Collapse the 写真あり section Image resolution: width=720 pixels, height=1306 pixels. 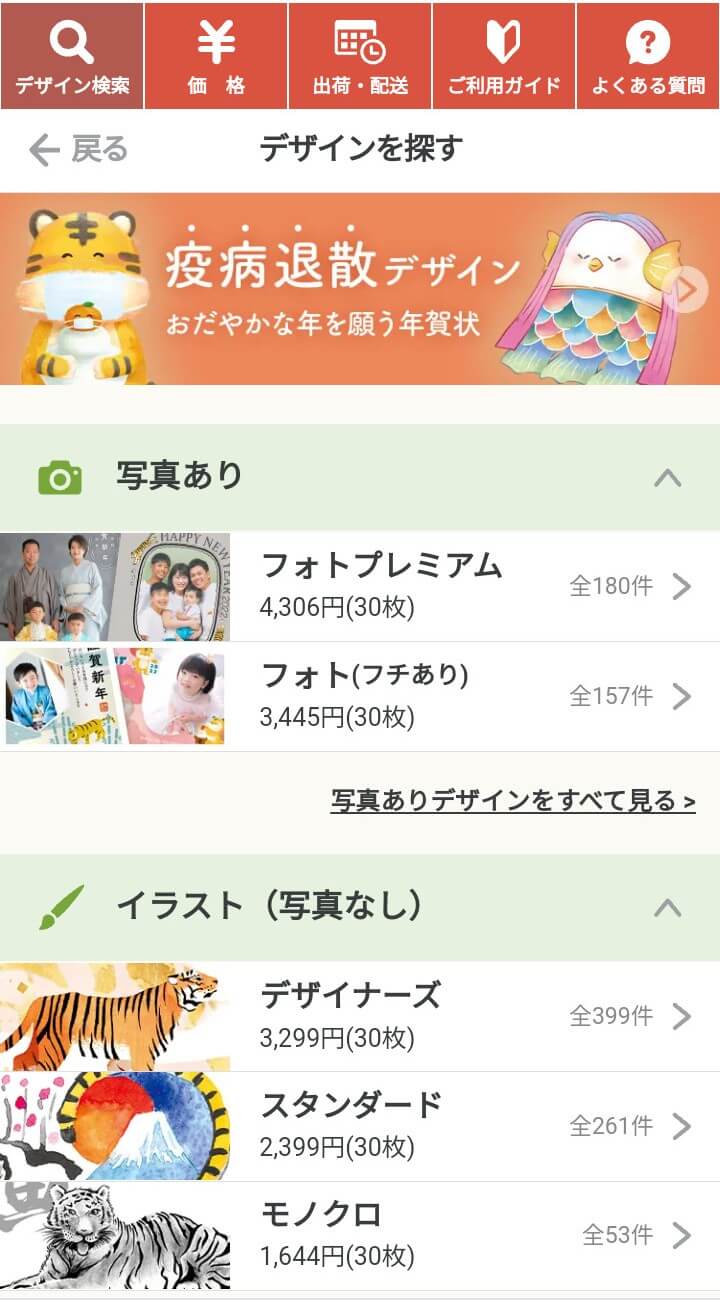tap(667, 478)
